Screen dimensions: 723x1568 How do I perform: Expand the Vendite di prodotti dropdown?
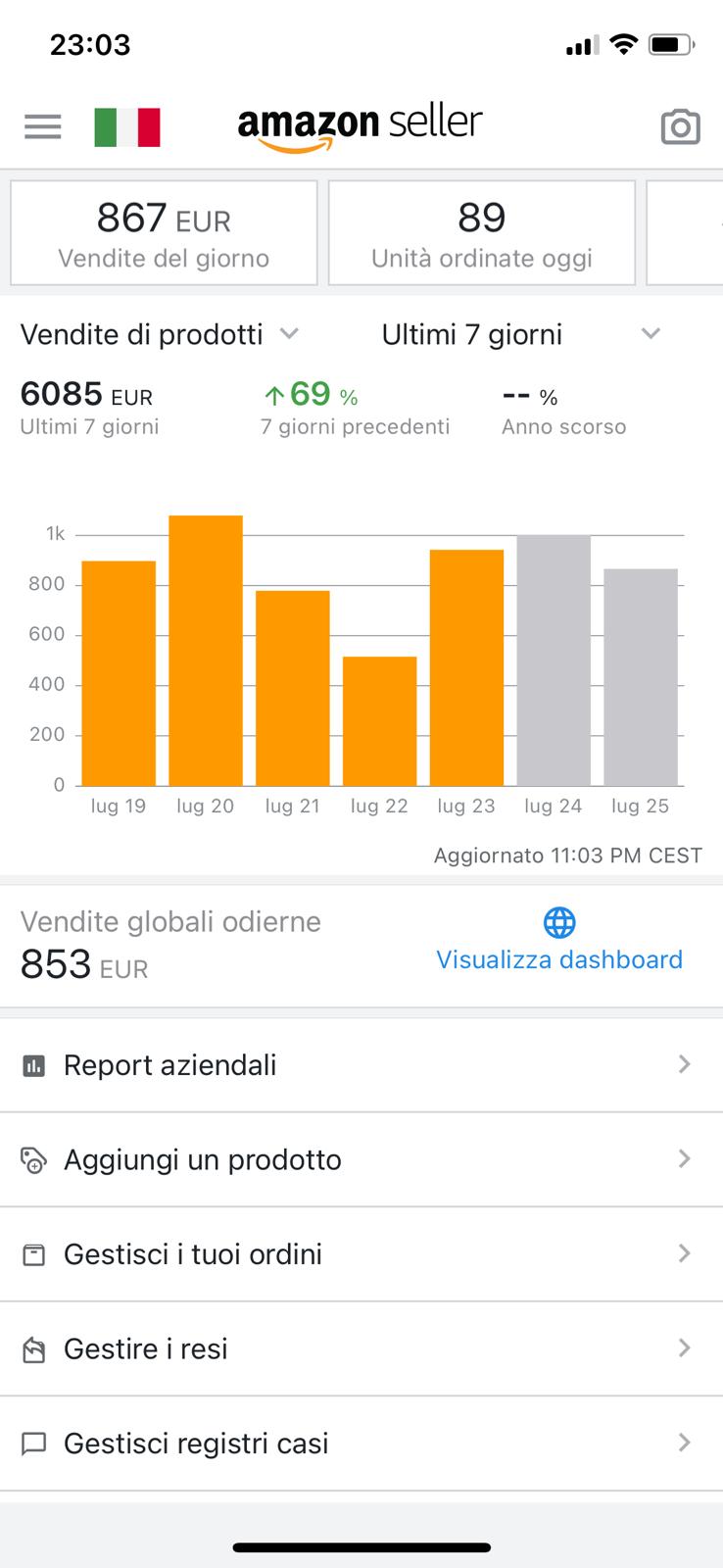click(x=159, y=335)
